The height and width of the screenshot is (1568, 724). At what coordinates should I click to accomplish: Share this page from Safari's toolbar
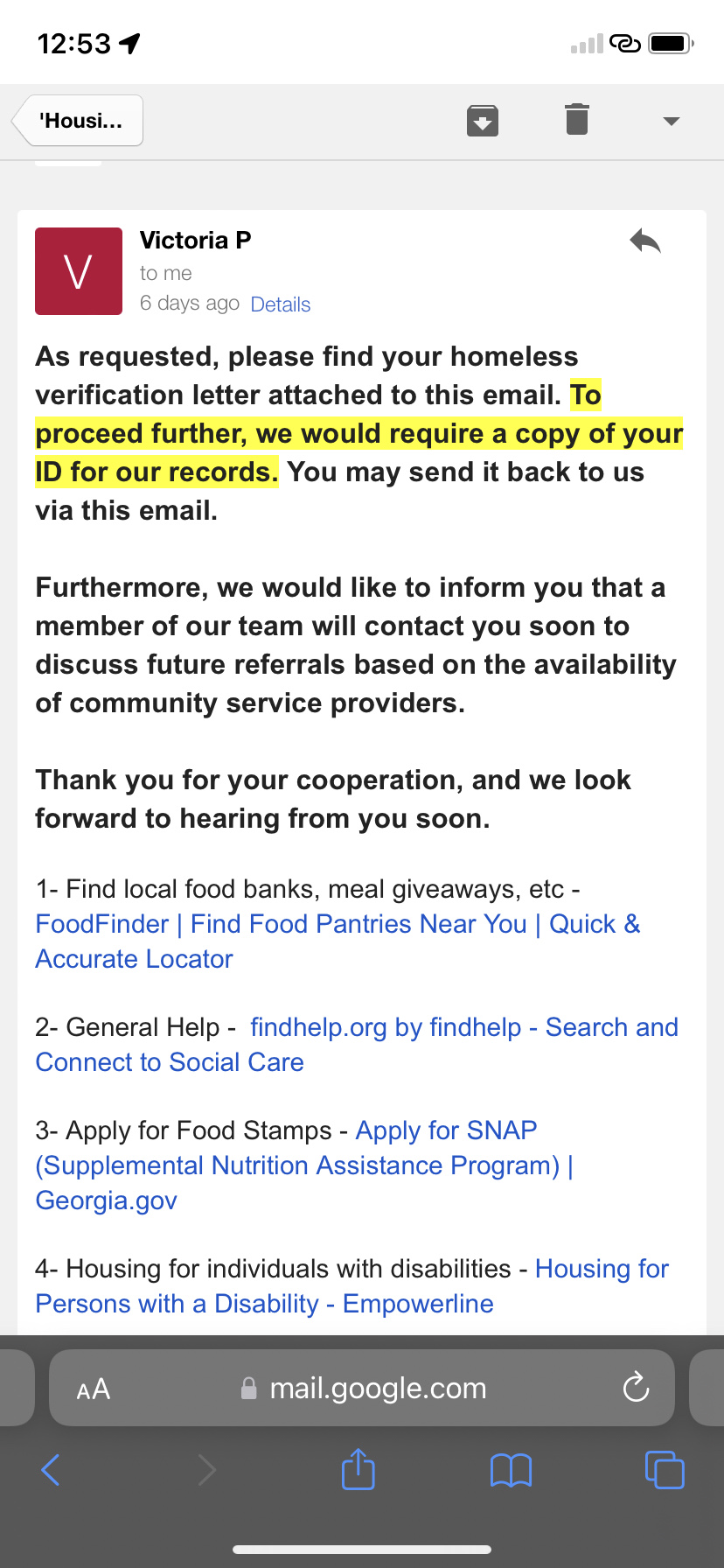click(x=359, y=1468)
